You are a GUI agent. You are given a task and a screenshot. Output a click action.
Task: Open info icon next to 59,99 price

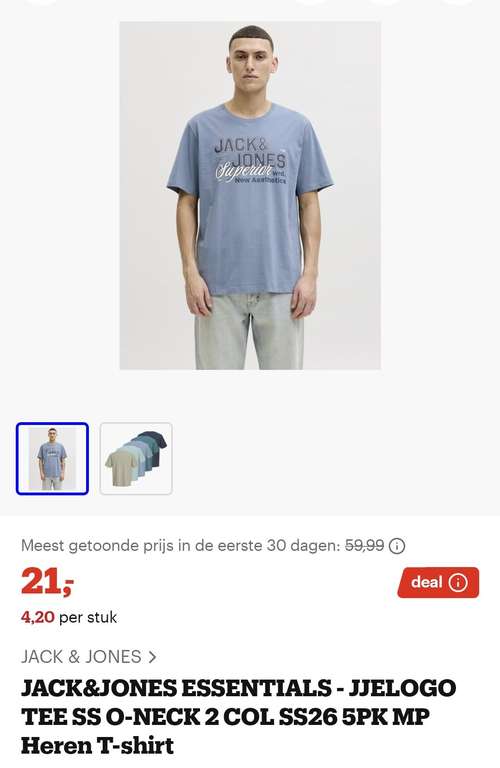click(397, 546)
